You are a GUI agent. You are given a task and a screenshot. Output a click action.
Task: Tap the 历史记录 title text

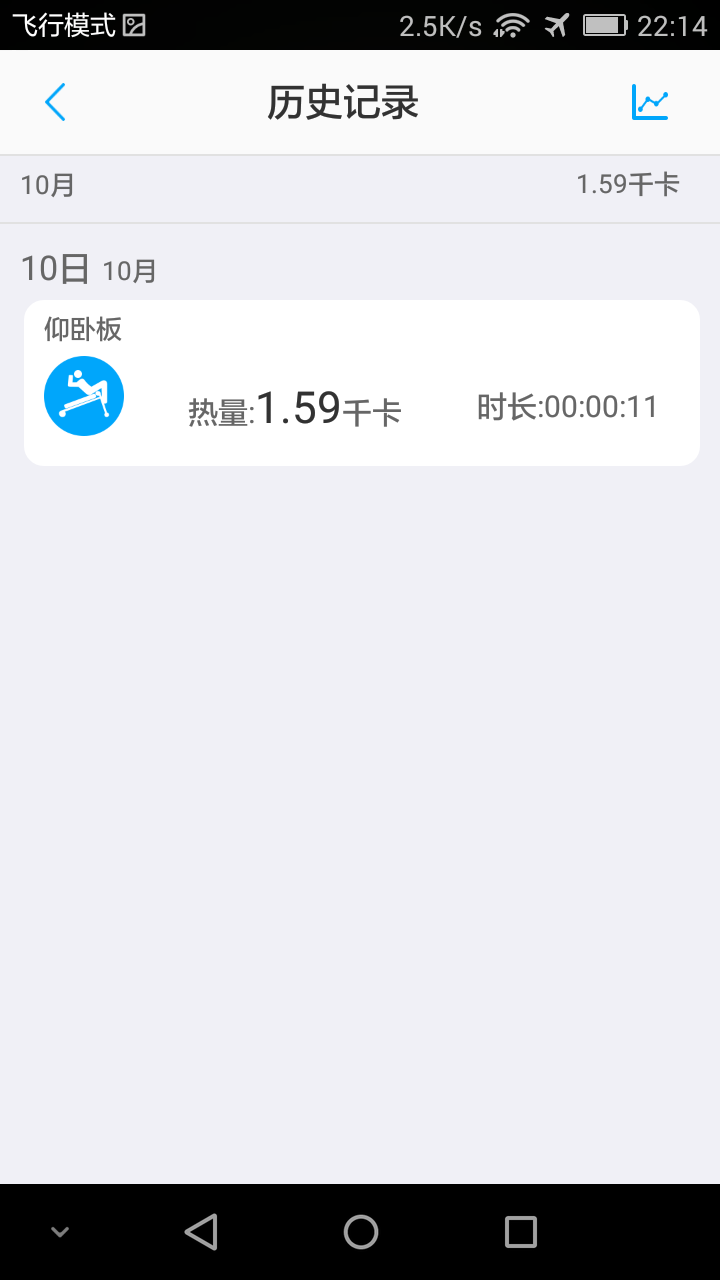pyautogui.click(x=342, y=101)
